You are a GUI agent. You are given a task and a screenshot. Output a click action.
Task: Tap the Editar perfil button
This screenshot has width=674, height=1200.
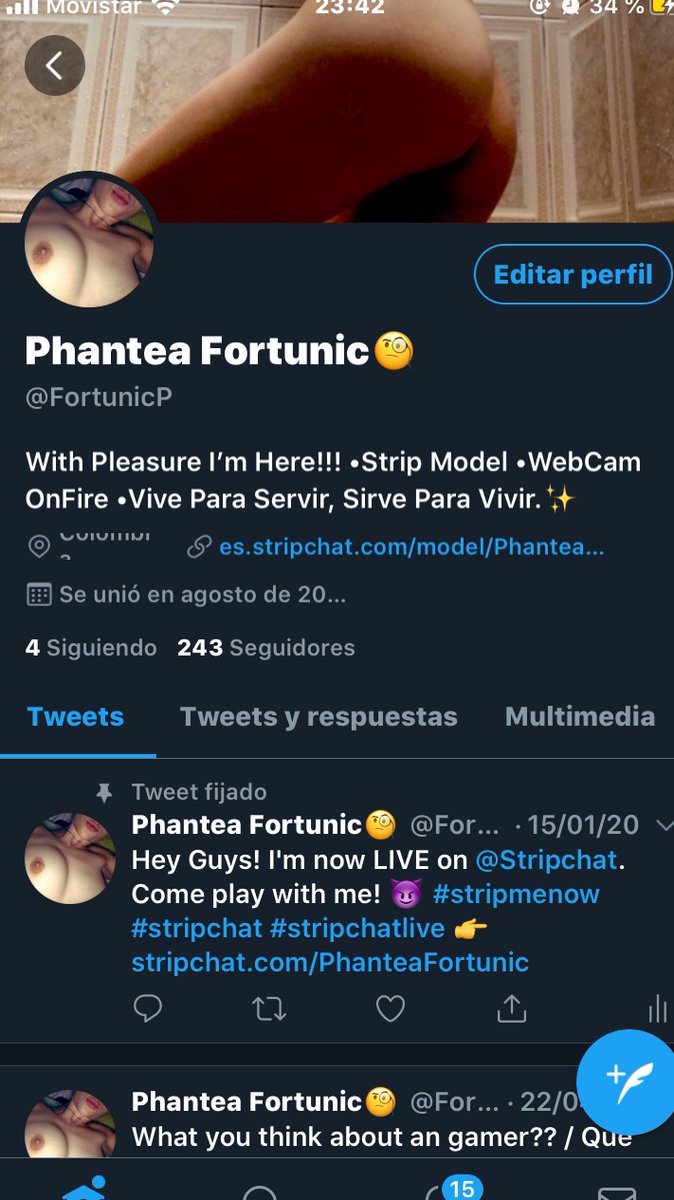[x=573, y=274]
